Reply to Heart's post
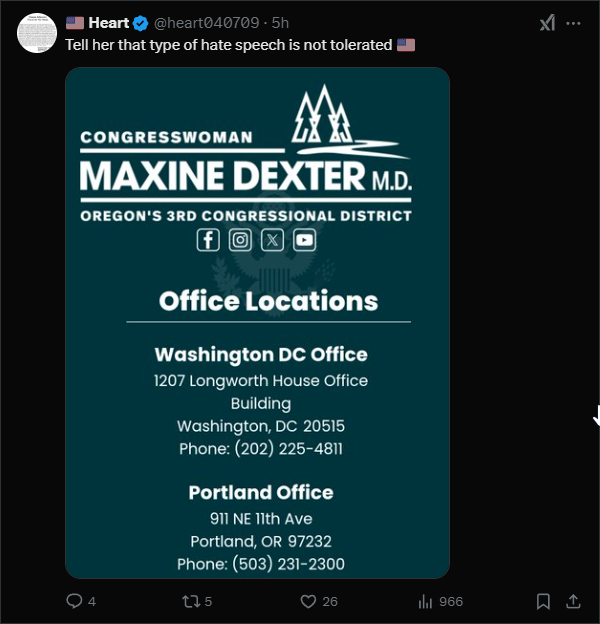Screen dimensions: 600x624 (74, 601)
